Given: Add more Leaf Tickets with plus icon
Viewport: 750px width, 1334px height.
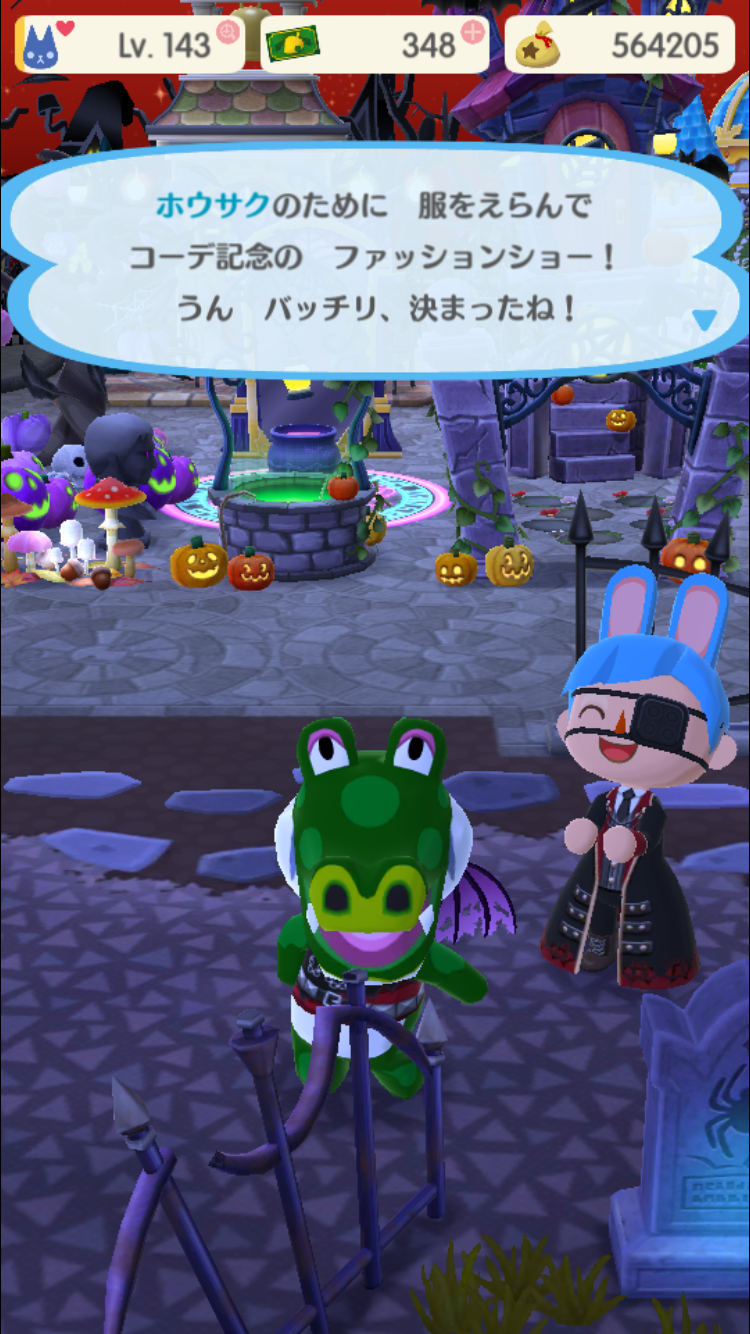Looking at the screenshot, I should (472, 33).
